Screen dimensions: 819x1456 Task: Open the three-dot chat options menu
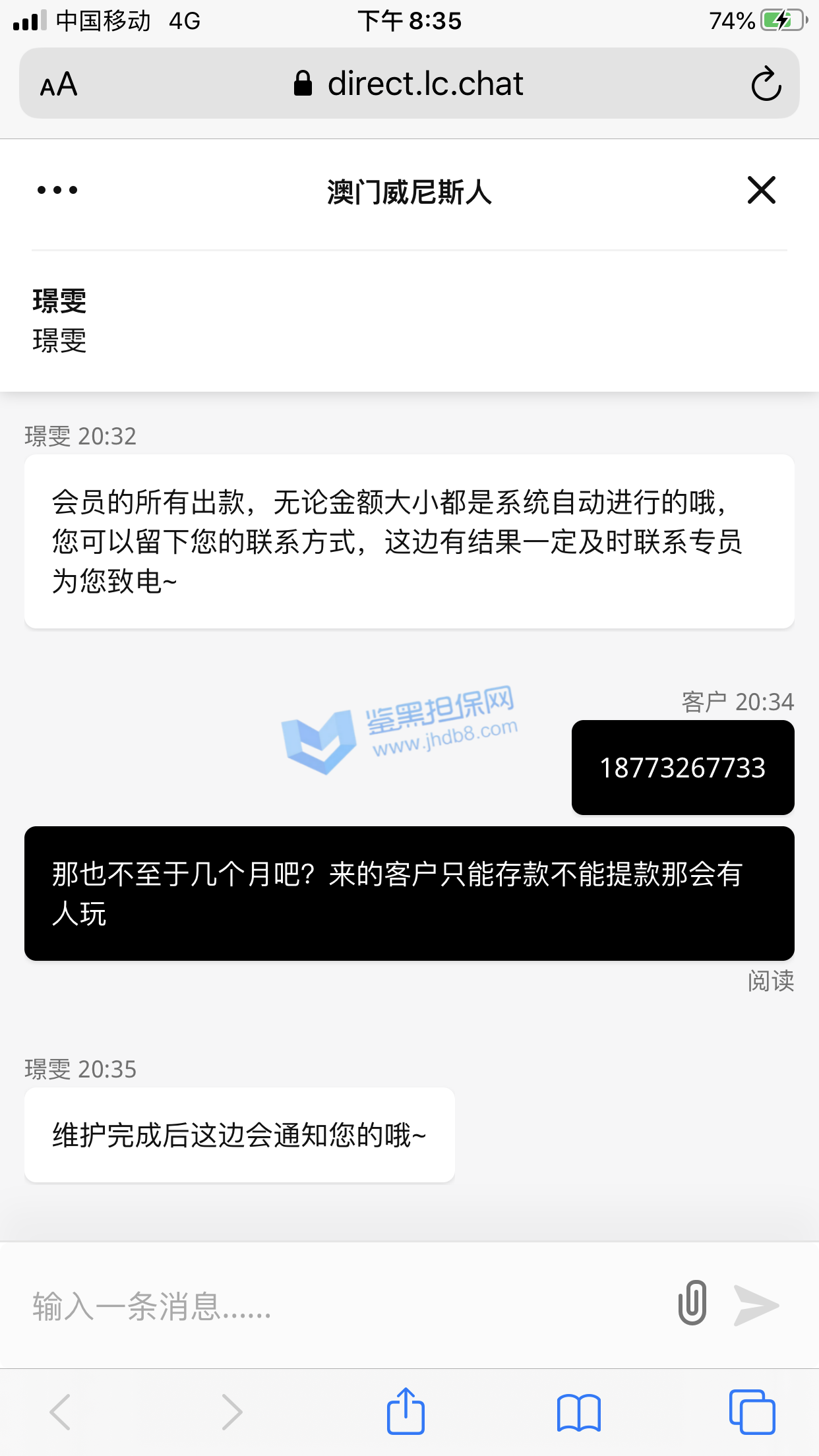coord(57,191)
